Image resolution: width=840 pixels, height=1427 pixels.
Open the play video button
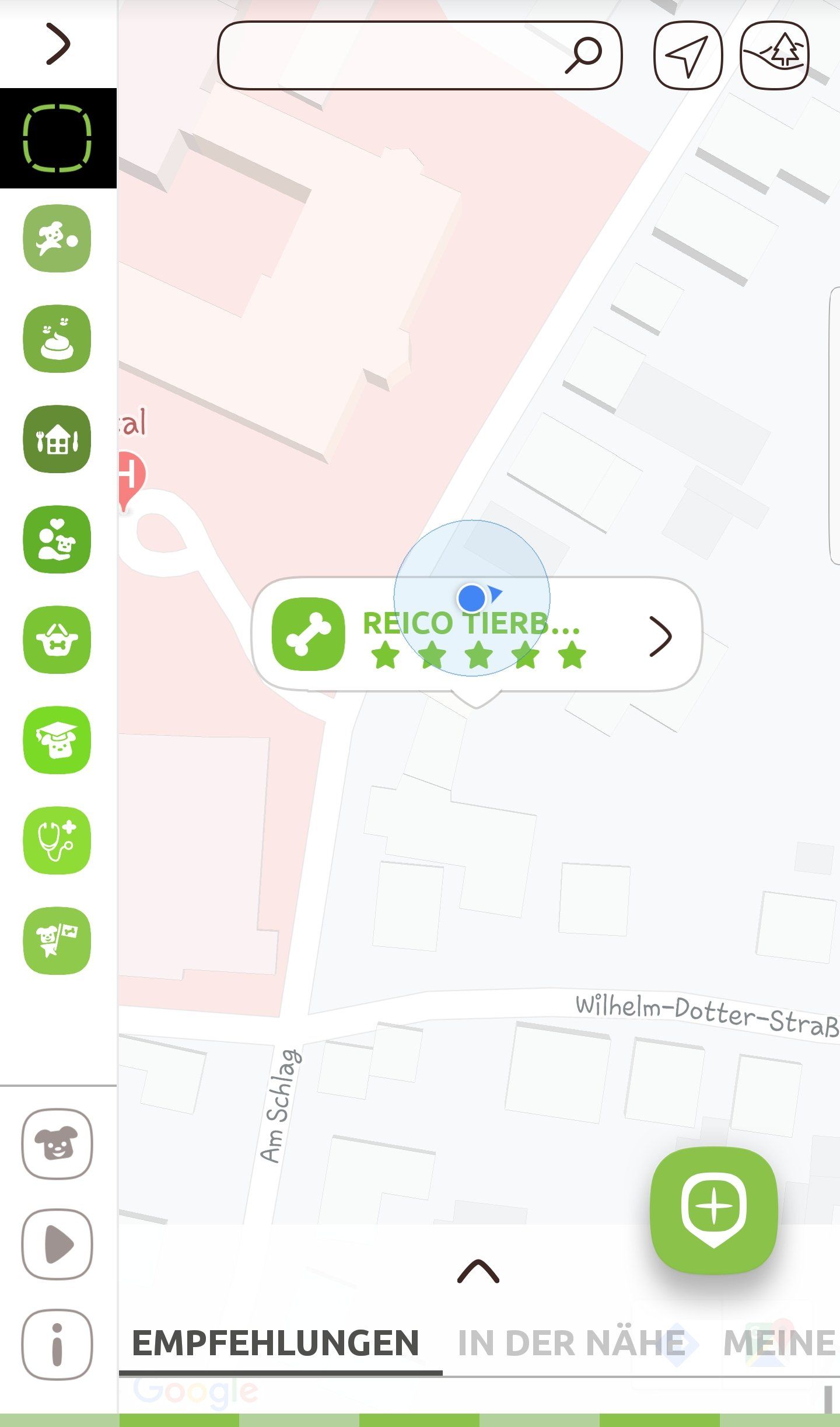(57, 1244)
